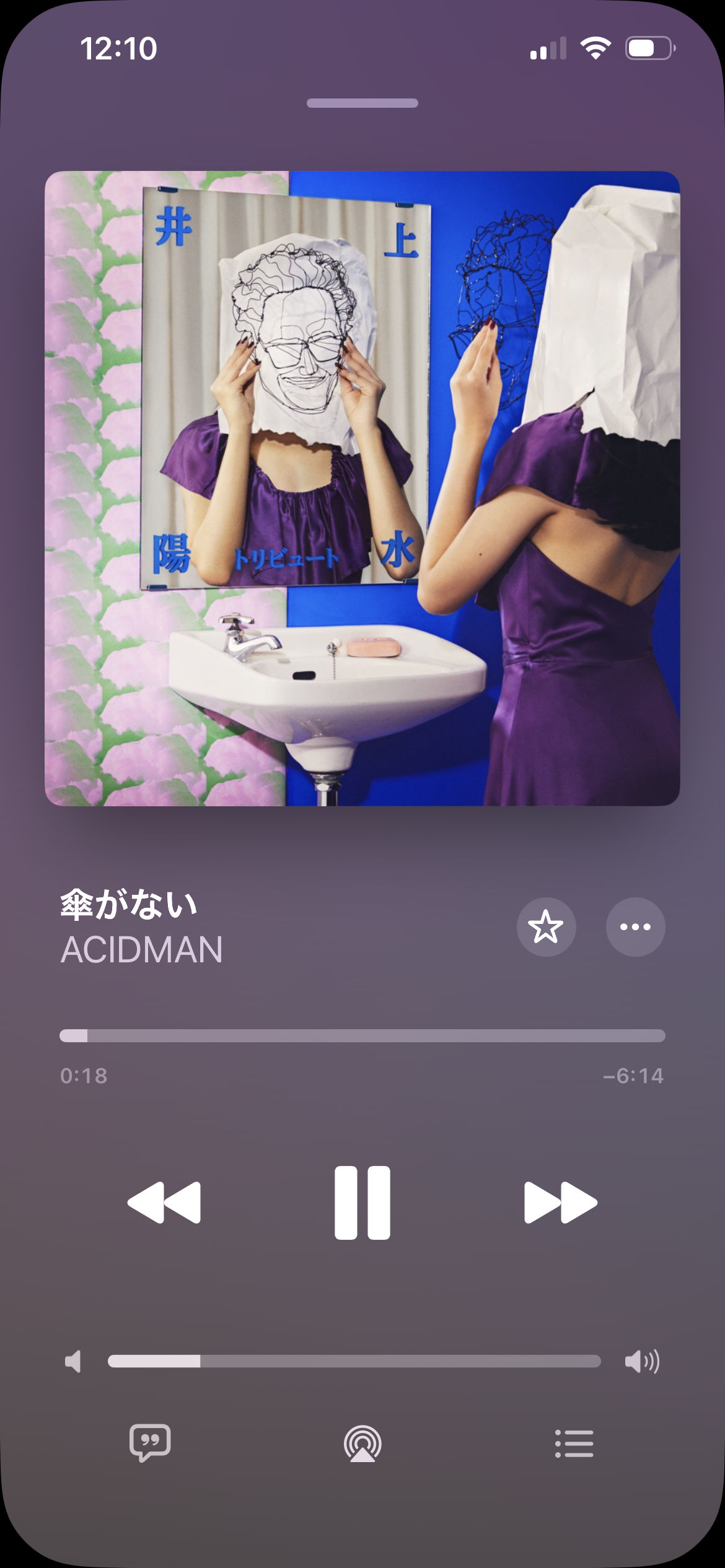Open the more options ellipsis menu

click(x=635, y=927)
